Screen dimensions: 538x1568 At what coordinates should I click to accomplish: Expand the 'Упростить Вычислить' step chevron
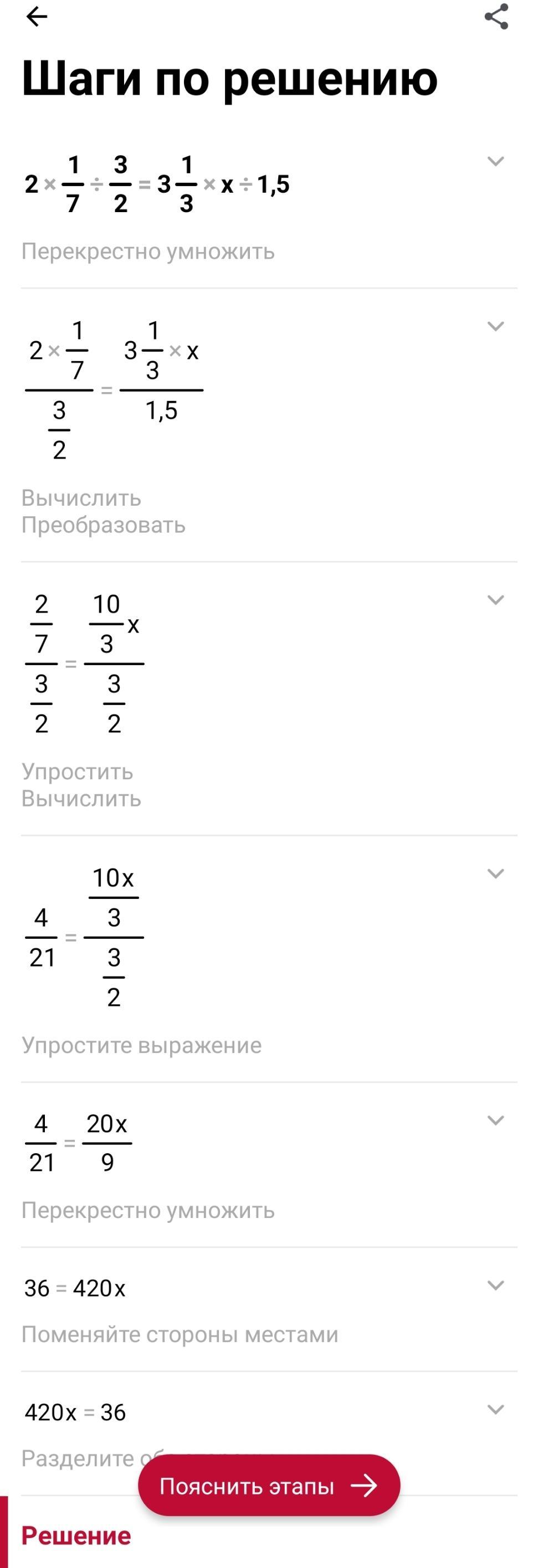tap(496, 600)
